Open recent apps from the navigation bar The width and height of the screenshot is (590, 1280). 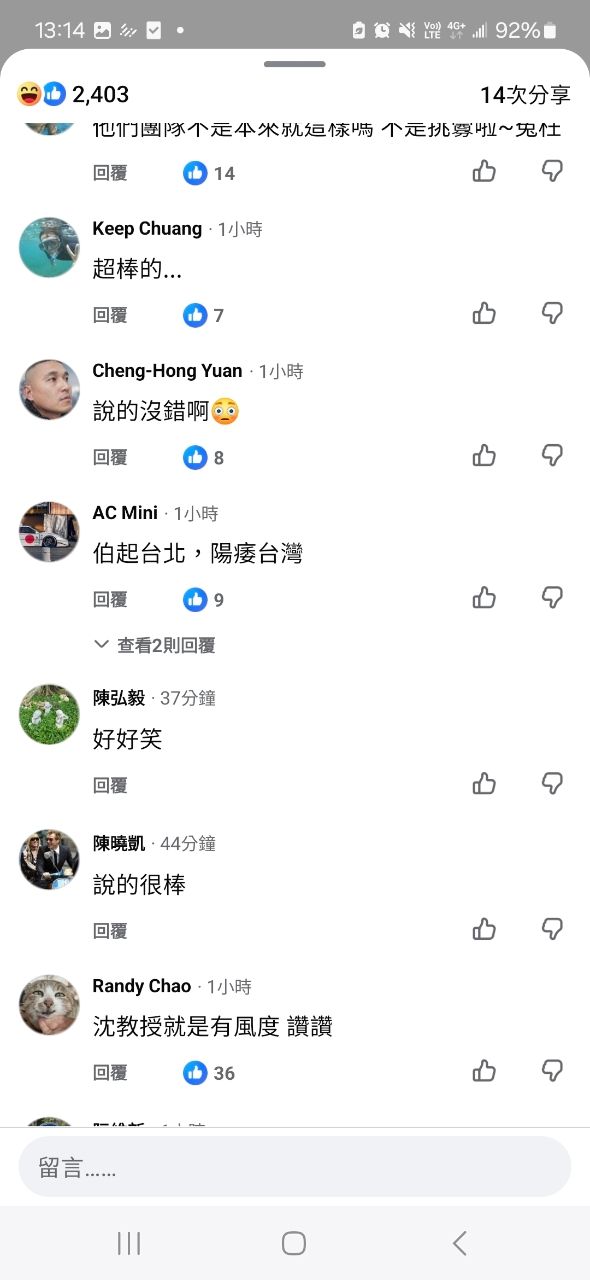(129, 1243)
